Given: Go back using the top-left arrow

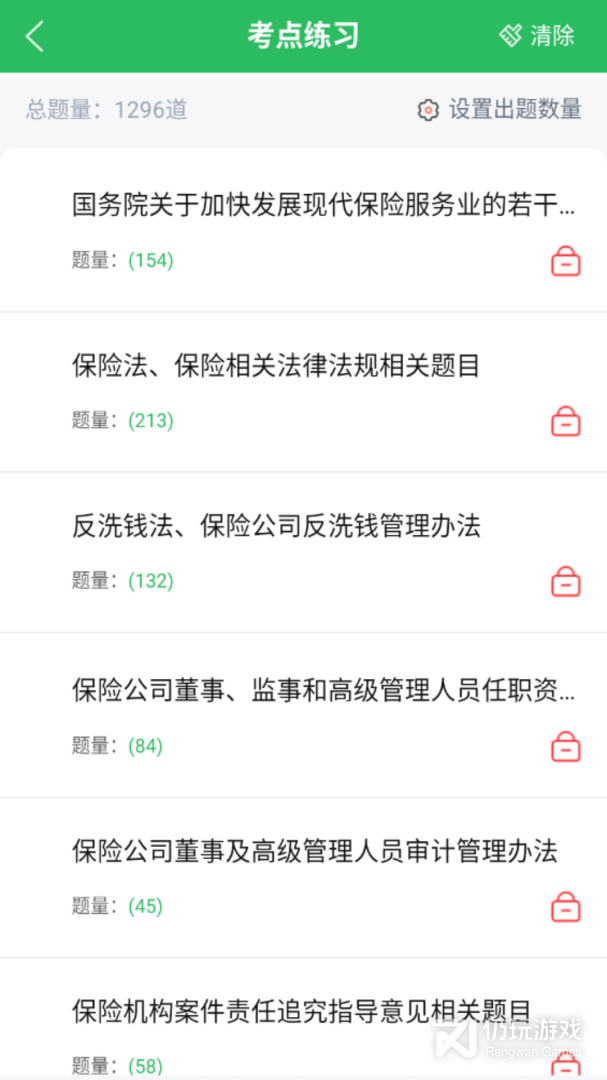Looking at the screenshot, I should (35, 36).
